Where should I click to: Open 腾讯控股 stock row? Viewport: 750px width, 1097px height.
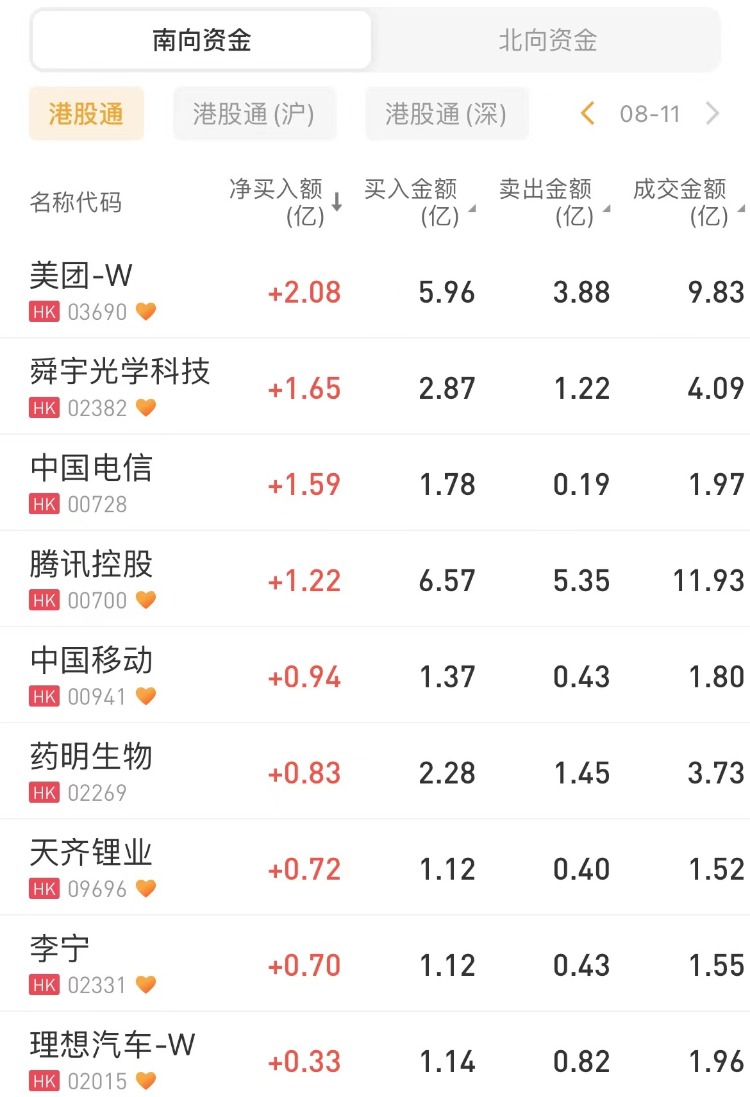click(92, 564)
